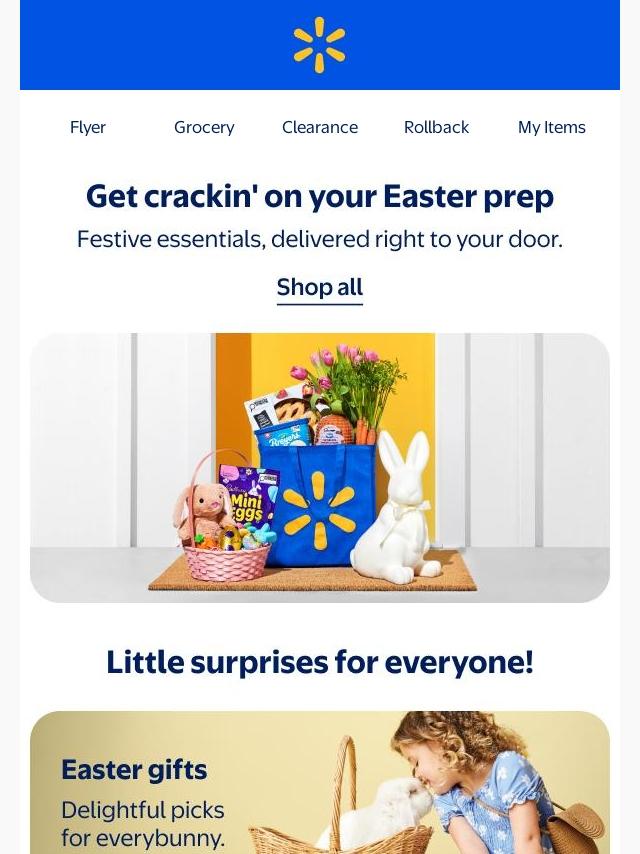Tap the Shop all link
Viewport: 640px width, 854px height.
pos(320,288)
